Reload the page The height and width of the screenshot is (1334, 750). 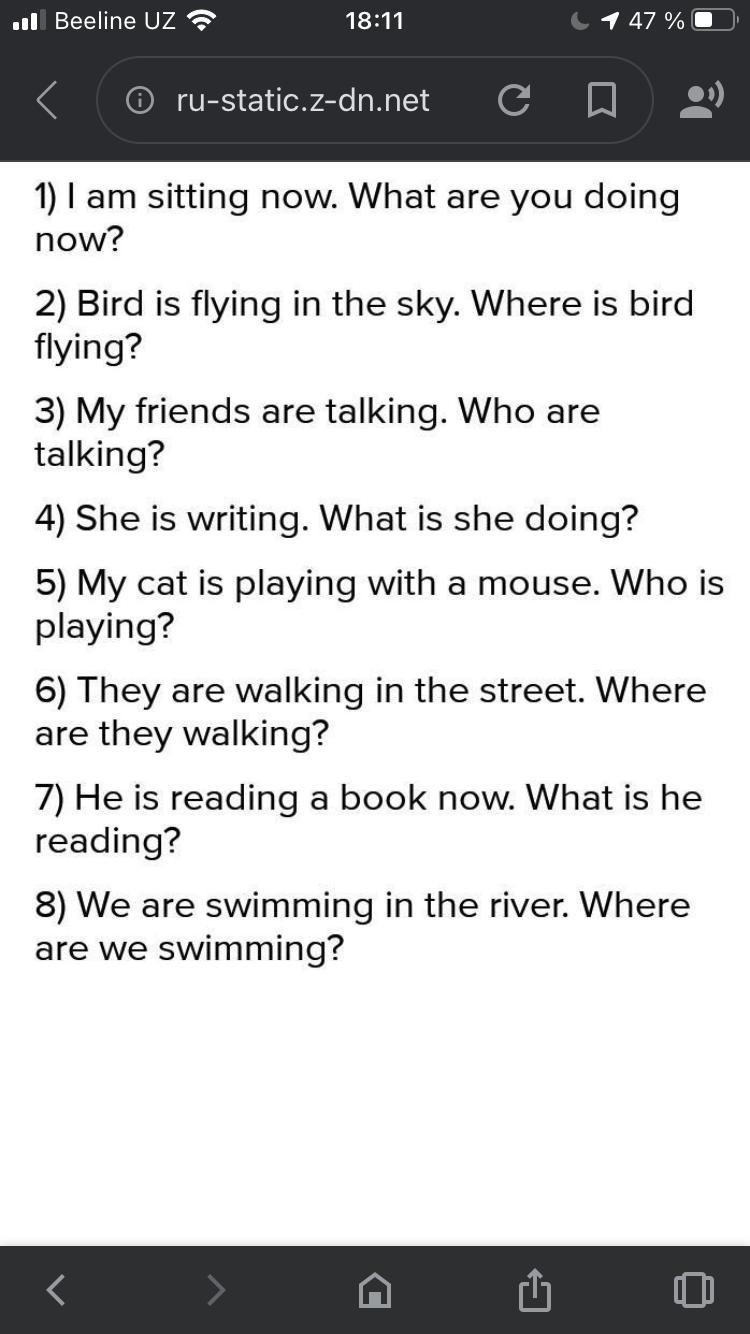tap(513, 100)
